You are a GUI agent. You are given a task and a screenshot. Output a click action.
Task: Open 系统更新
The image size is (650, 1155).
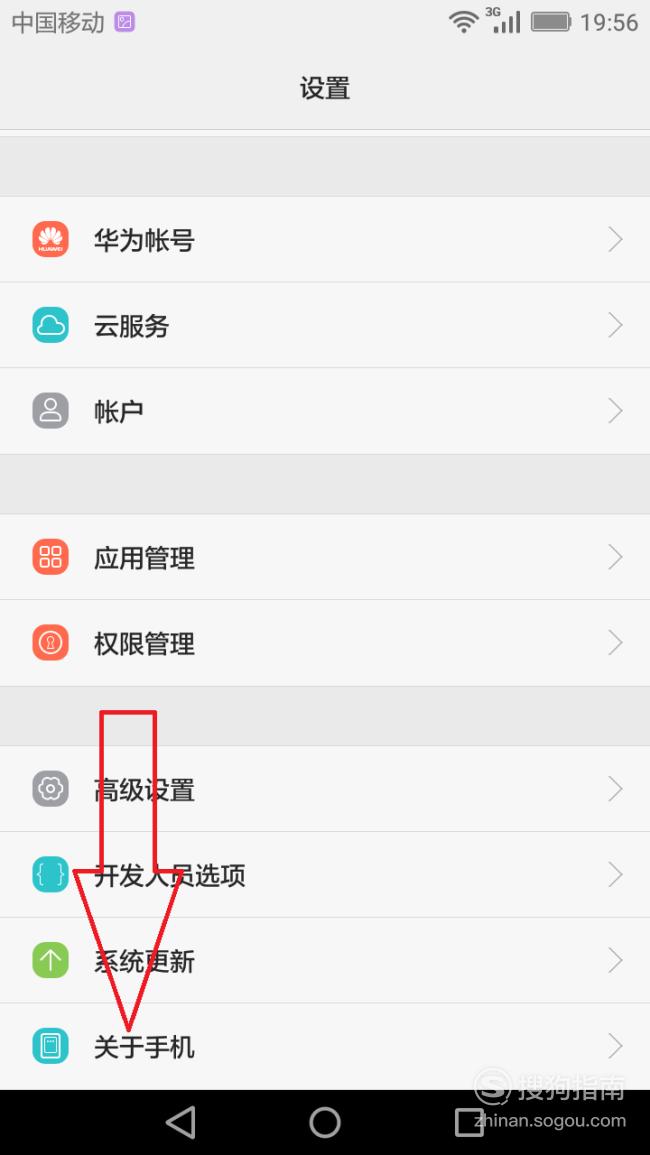(325, 961)
